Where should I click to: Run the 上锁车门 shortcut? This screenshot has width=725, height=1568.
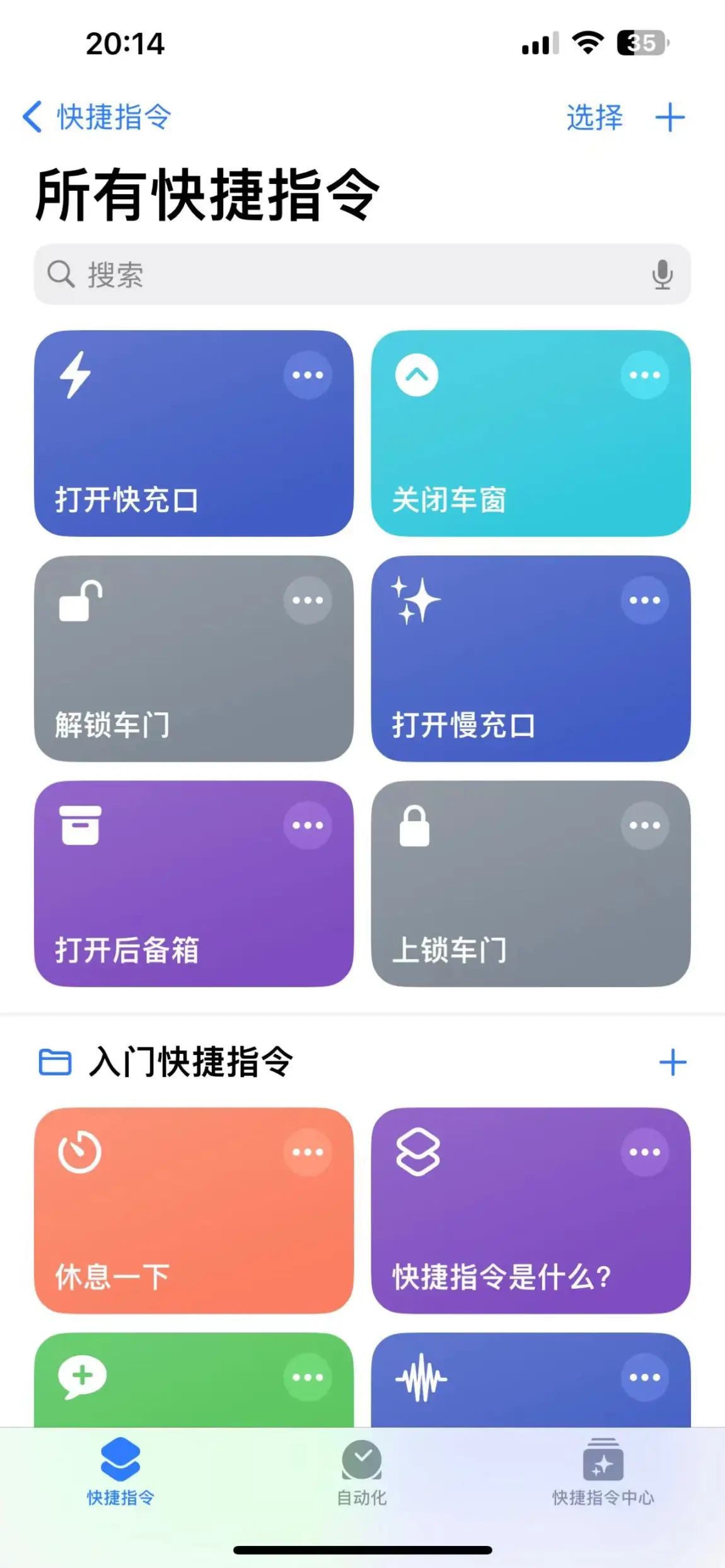click(x=531, y=884)
